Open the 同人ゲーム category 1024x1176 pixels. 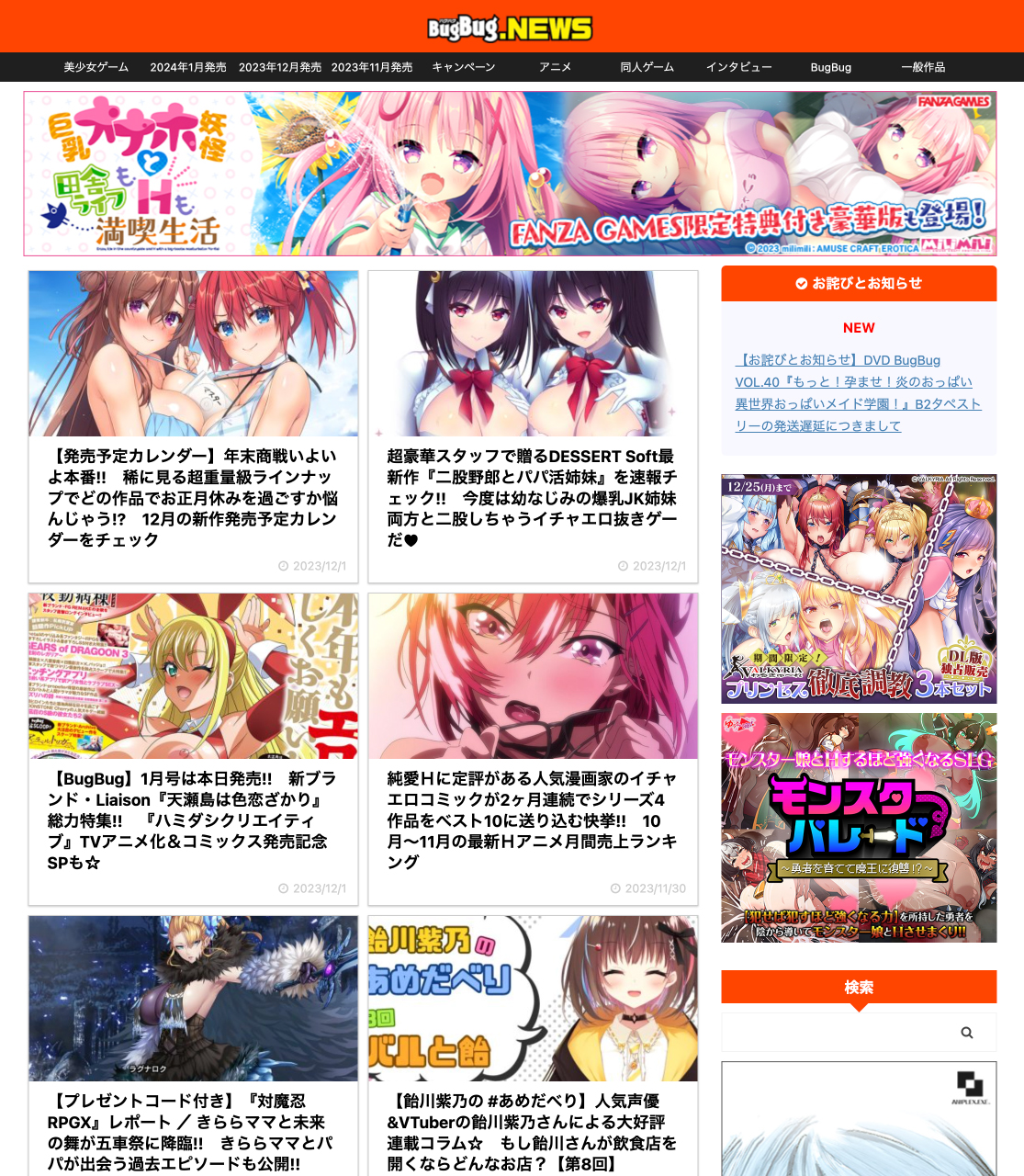647,67
